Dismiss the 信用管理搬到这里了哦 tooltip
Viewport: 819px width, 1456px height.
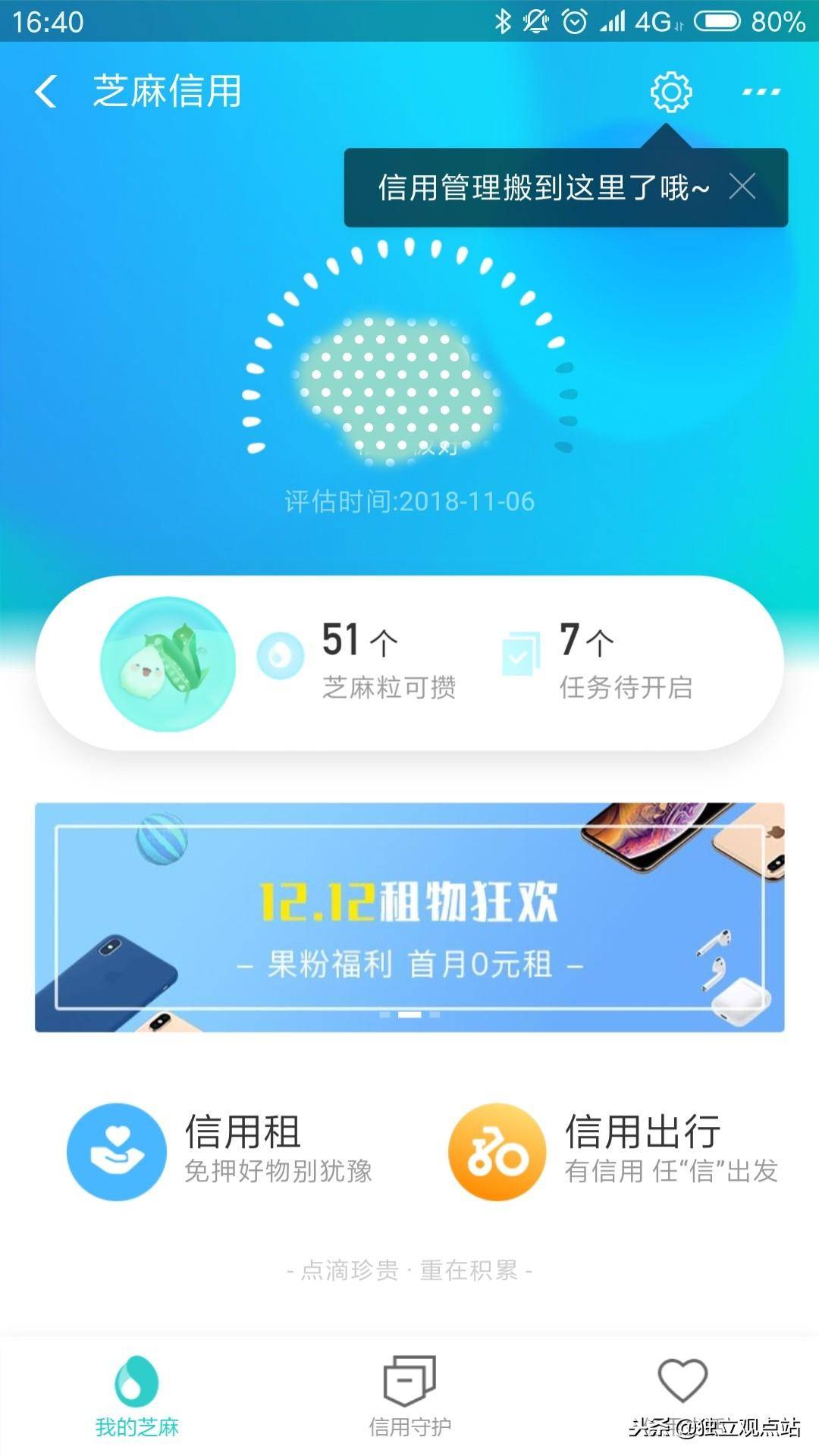click(742, 184)
